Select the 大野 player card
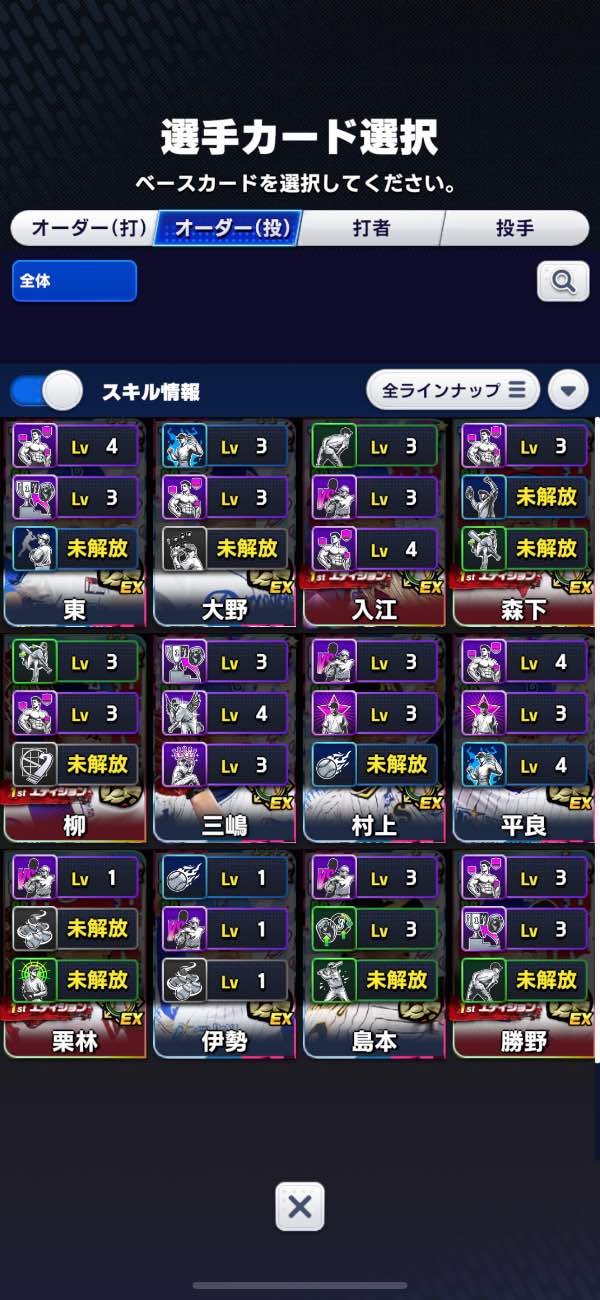The width and height of the screenshot is (600, 1300). point(225,523)
